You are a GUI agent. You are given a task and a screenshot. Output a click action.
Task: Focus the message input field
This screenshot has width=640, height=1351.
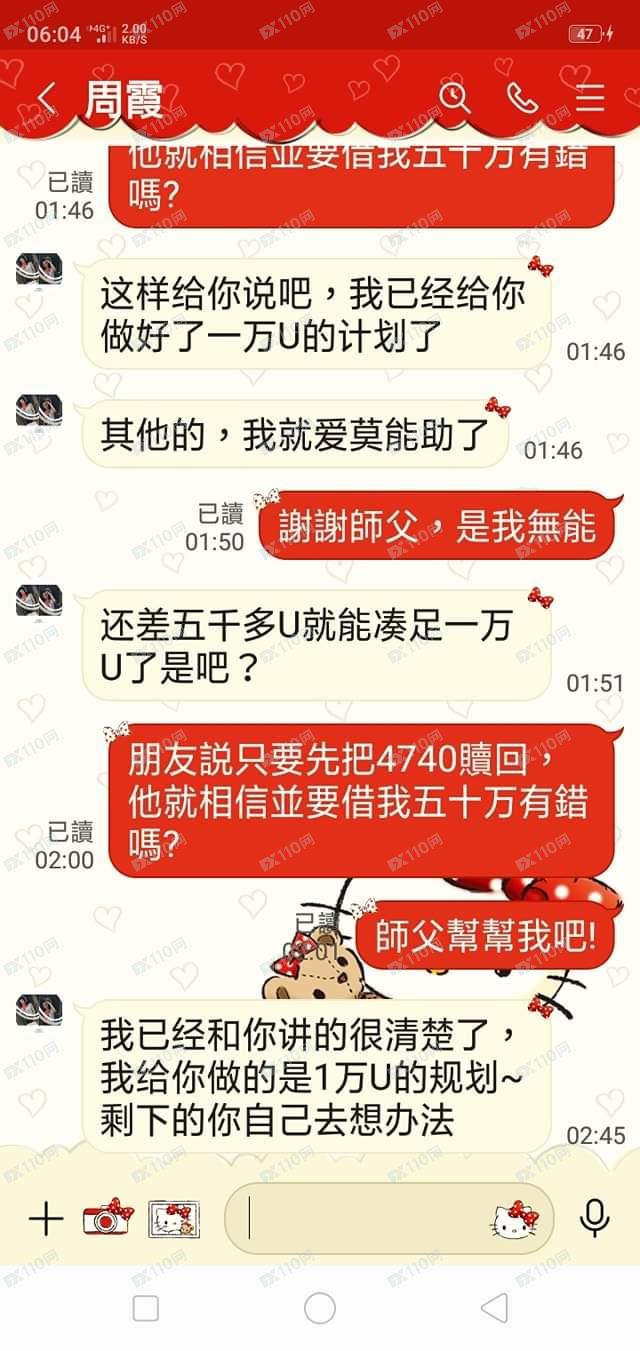point(360,1219)
